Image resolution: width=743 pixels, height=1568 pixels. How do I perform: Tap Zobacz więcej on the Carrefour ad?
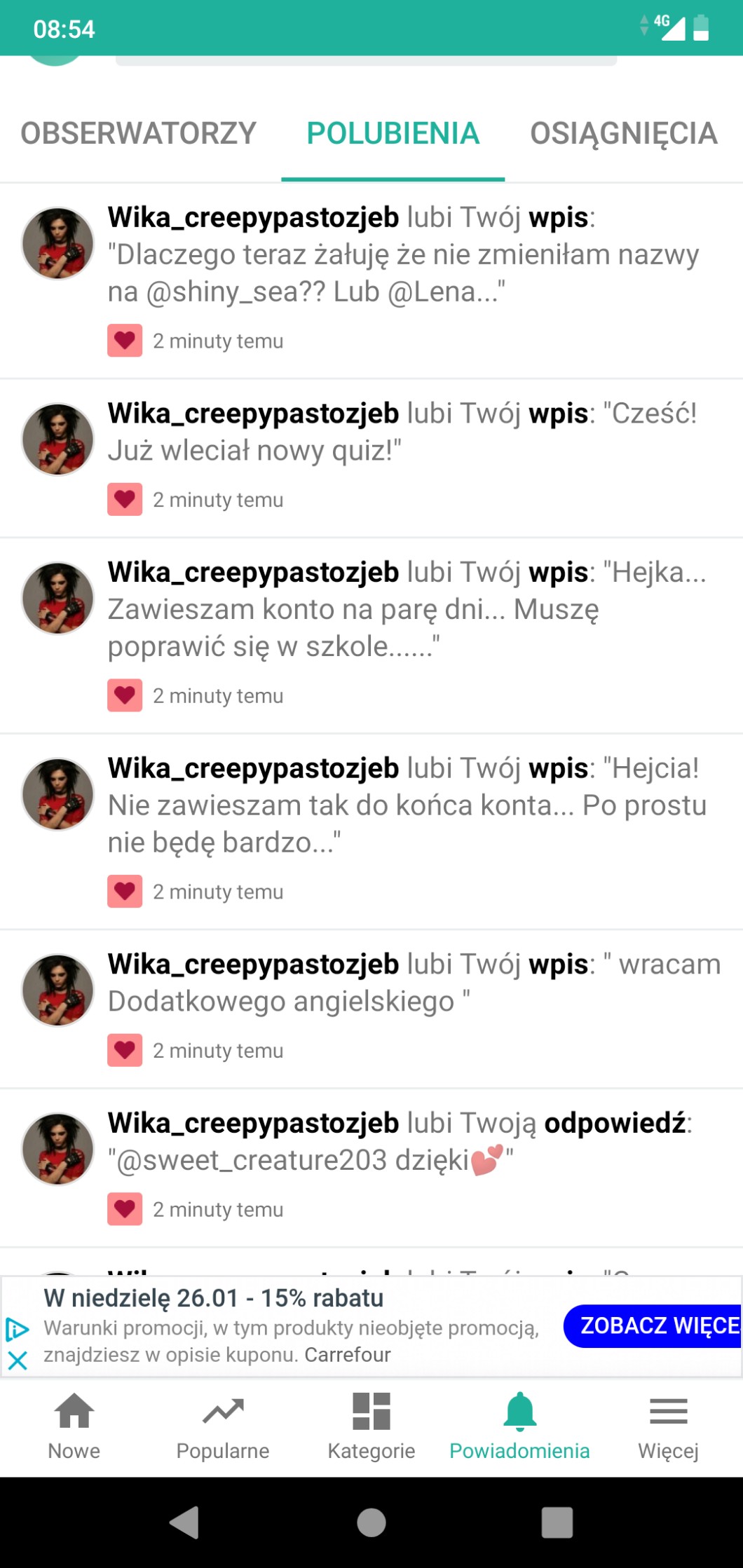coord(652,1325)
